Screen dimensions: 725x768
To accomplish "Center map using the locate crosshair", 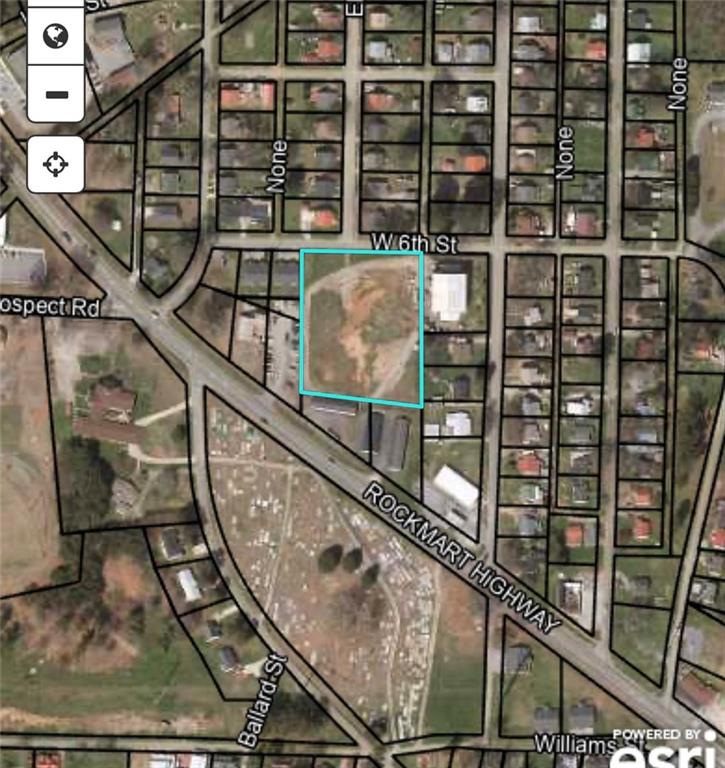I will click(56, 163).
